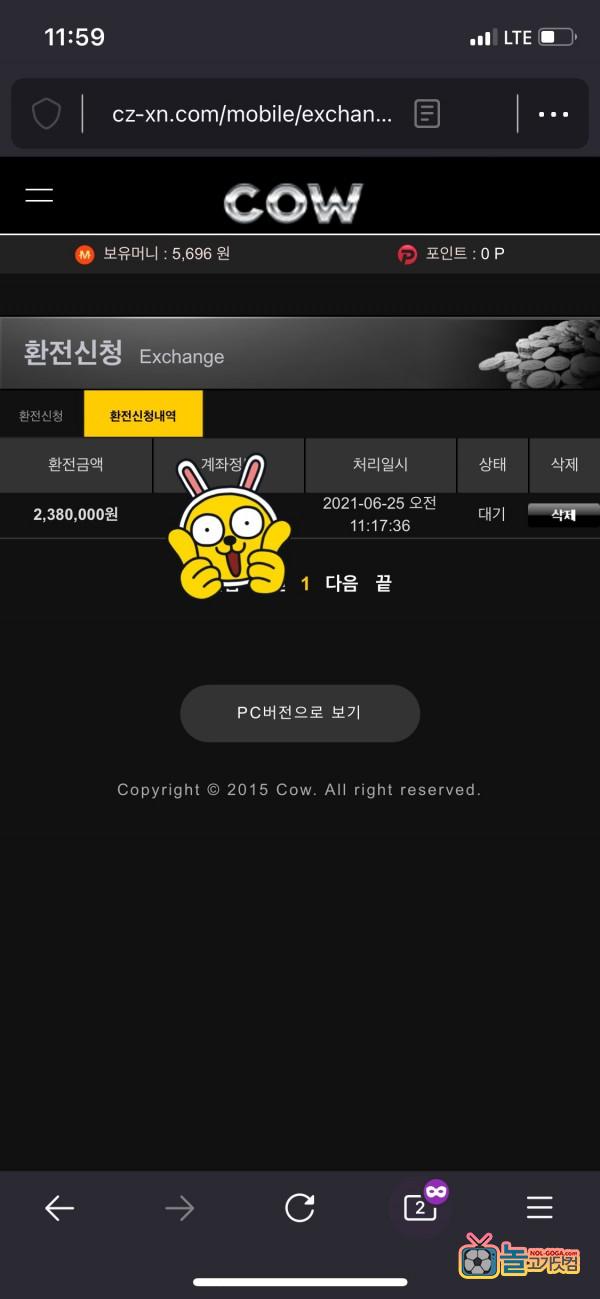Screen dimensions: 600x1299
Task: Go back in the browser
Action: (x=60, y=1208)
